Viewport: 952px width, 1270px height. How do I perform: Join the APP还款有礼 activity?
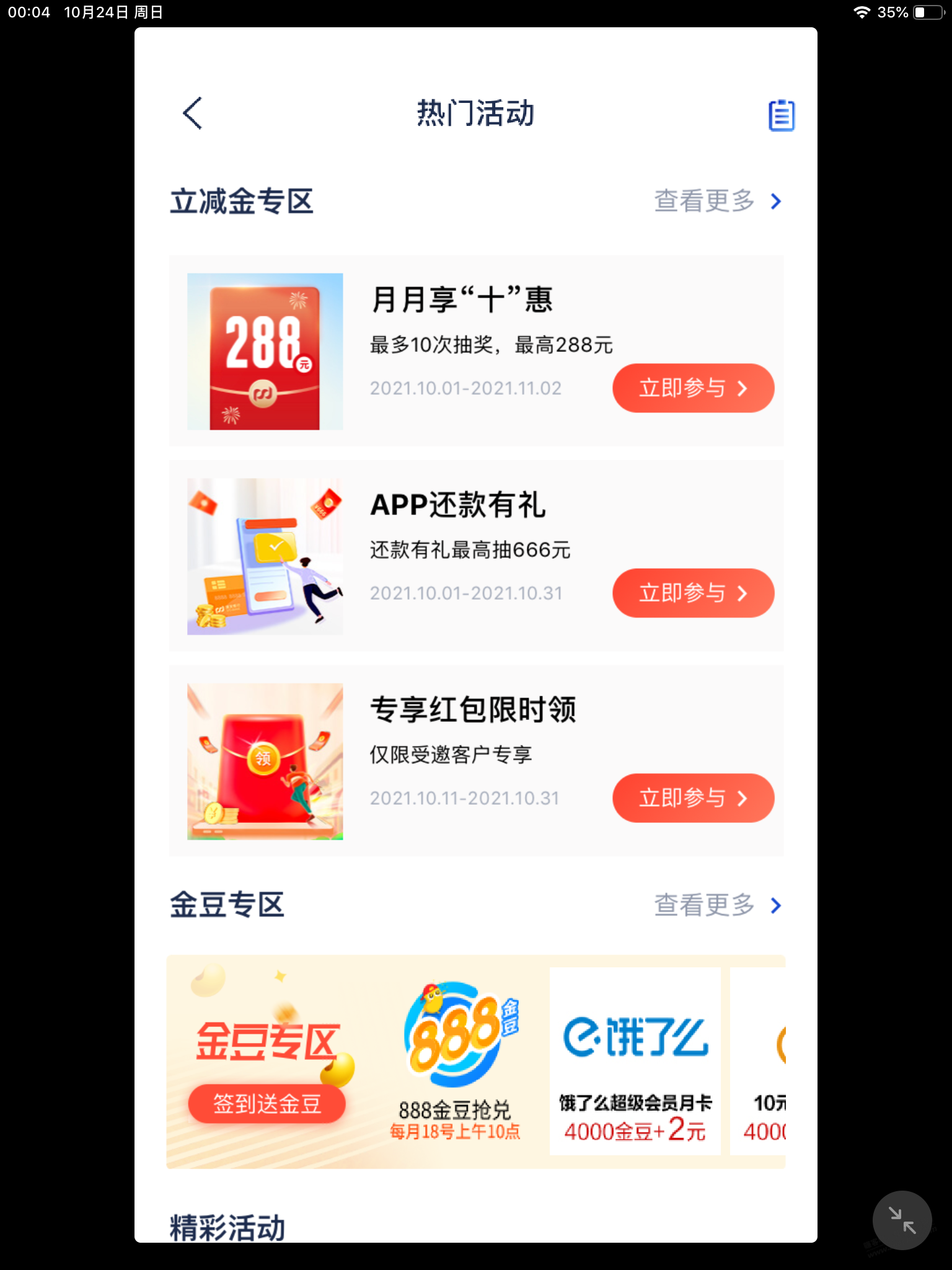coord(693,593)
